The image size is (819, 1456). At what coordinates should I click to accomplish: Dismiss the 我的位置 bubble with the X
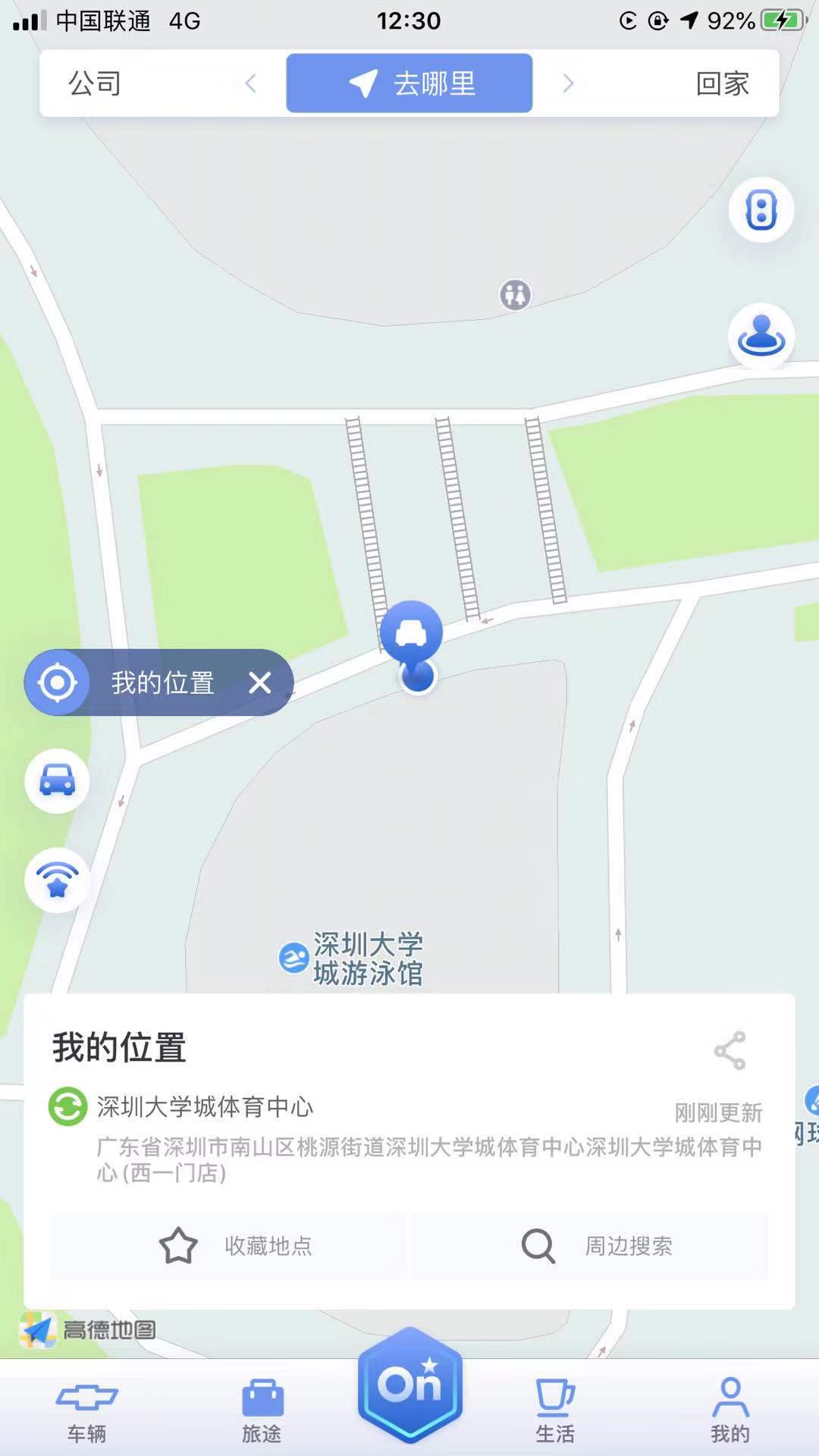pyautogui.click(x=261, y=682)
